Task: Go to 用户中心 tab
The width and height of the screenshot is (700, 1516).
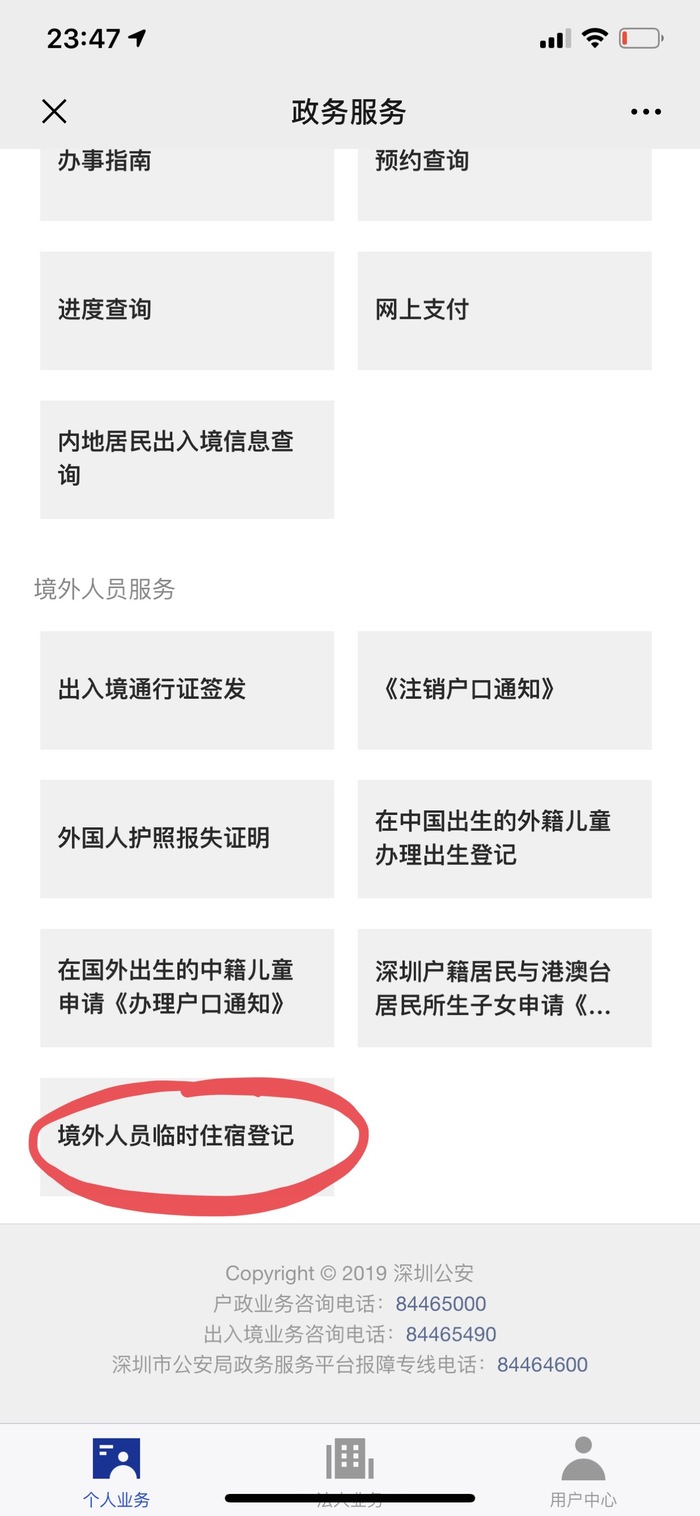Action: click(x=583, y=1472)
